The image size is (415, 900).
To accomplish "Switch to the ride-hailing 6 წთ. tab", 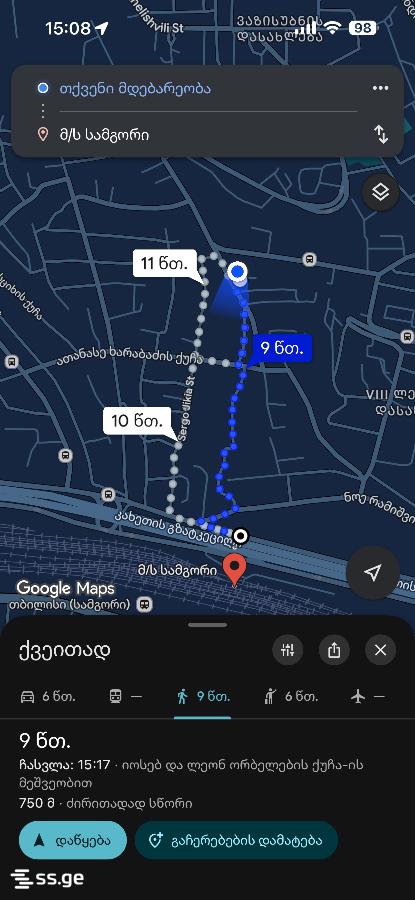I will click(290, 697).
